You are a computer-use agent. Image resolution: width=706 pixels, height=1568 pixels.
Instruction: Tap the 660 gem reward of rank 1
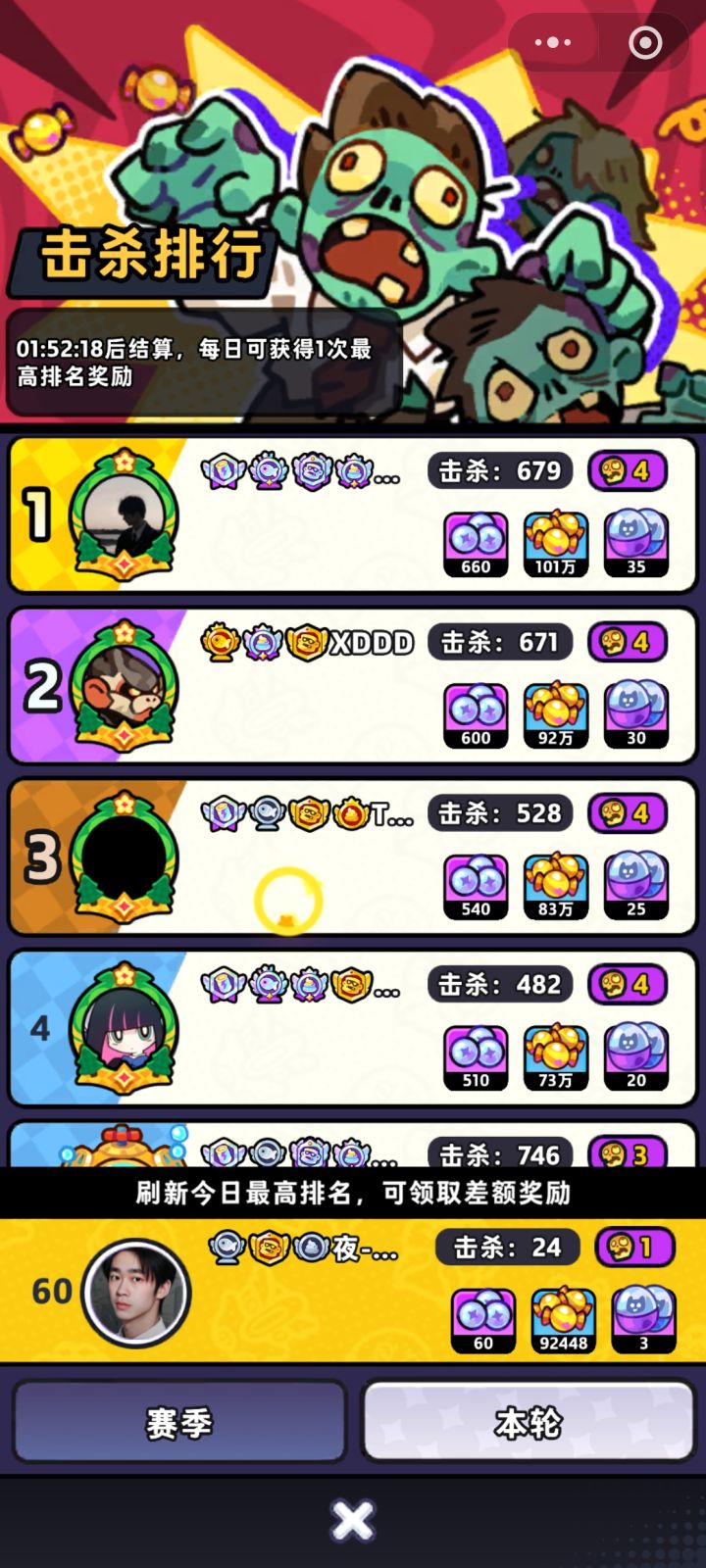tap(476, 544)
